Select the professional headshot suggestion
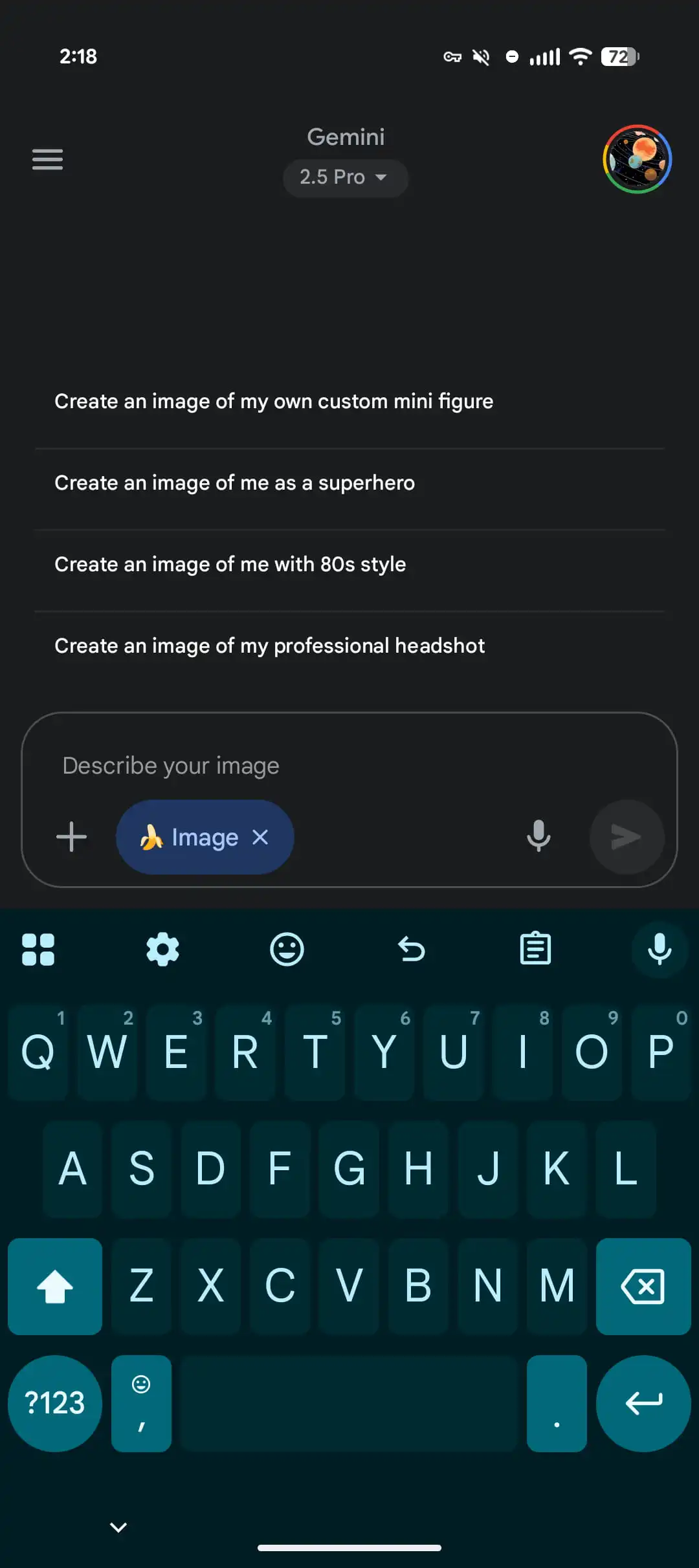Screen dimensions: 699x1568 coord(269,646)
